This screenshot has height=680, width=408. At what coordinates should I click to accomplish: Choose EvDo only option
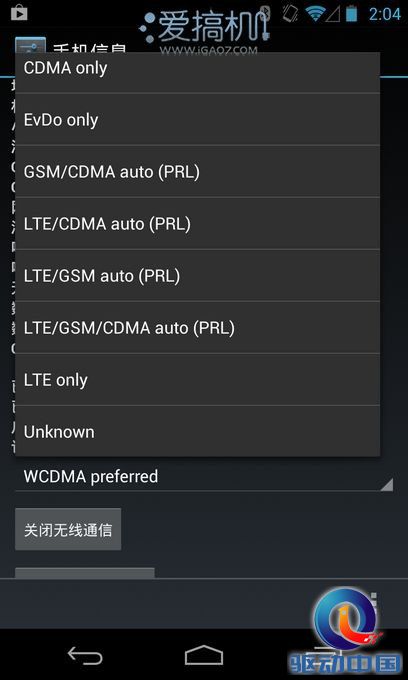197,119
